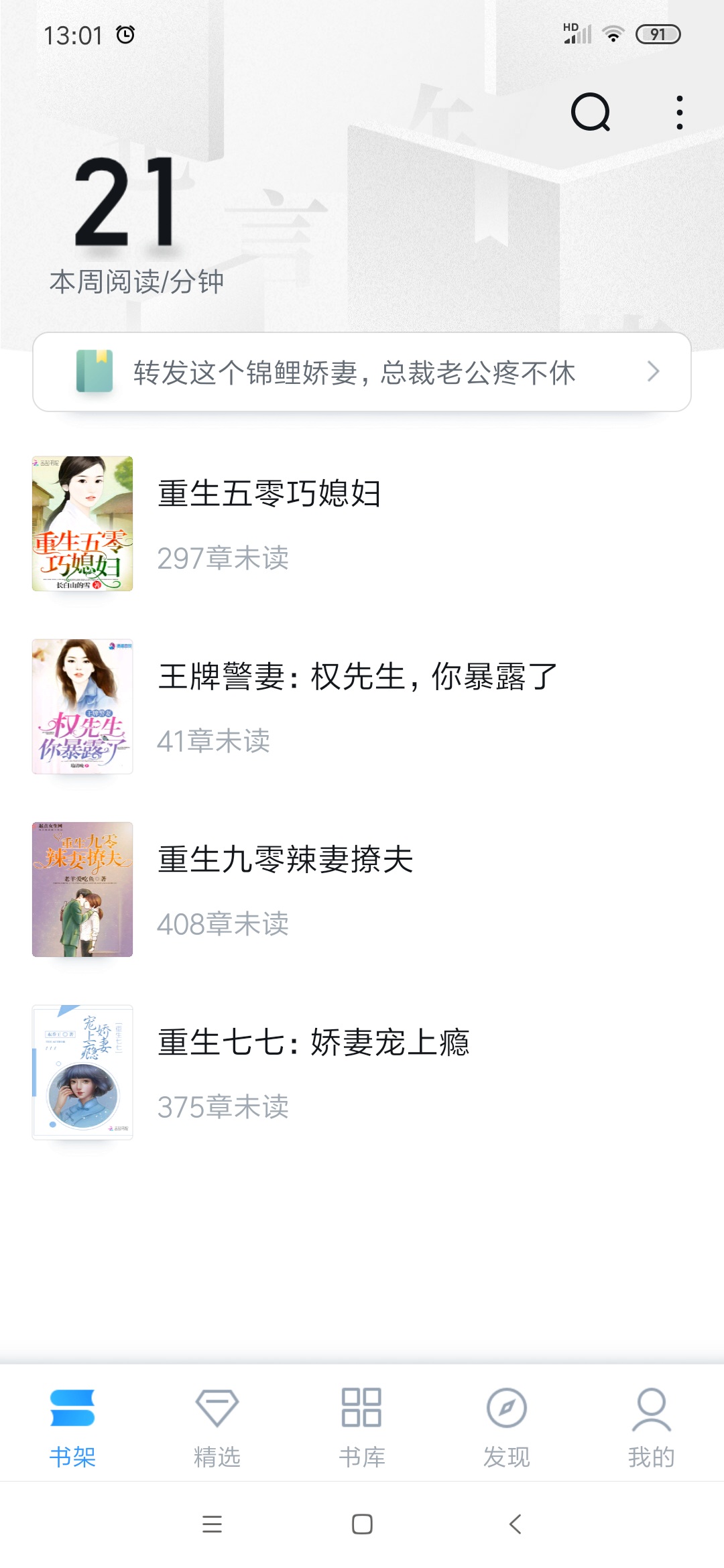The image size is (724, 1568).
Task: Tap the system back button
Action: tap(515, 1524)
